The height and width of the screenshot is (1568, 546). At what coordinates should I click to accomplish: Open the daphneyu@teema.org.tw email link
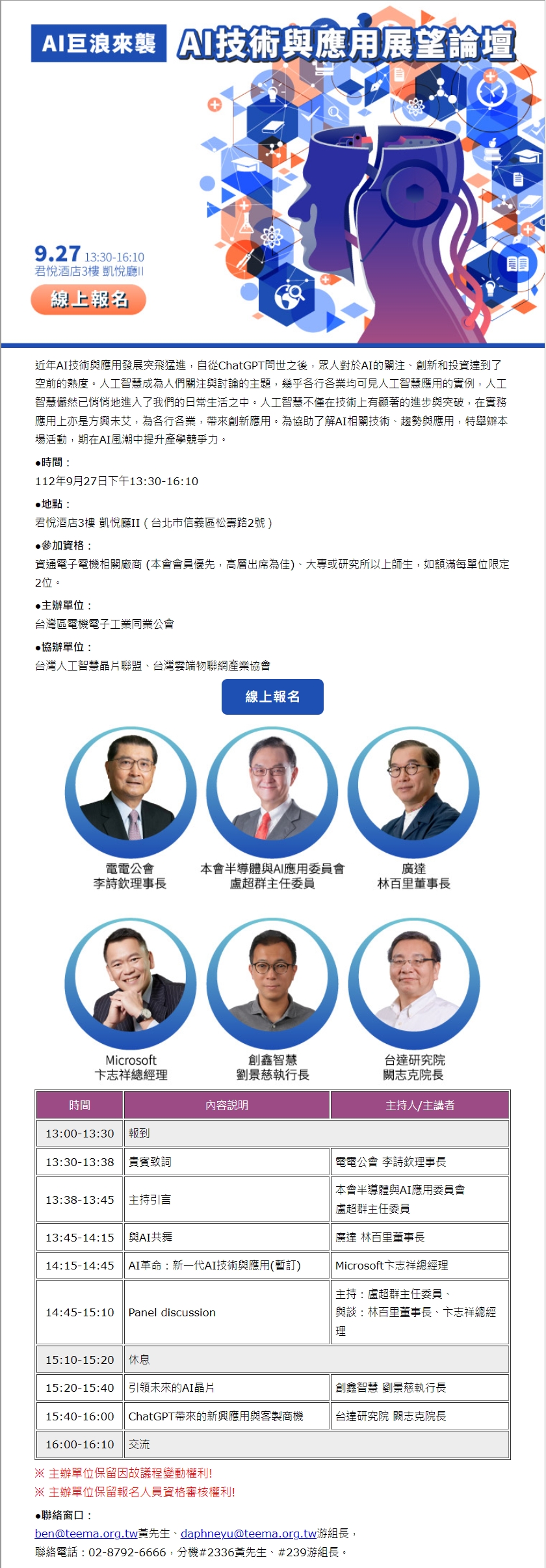click(x=248, y=1533)
